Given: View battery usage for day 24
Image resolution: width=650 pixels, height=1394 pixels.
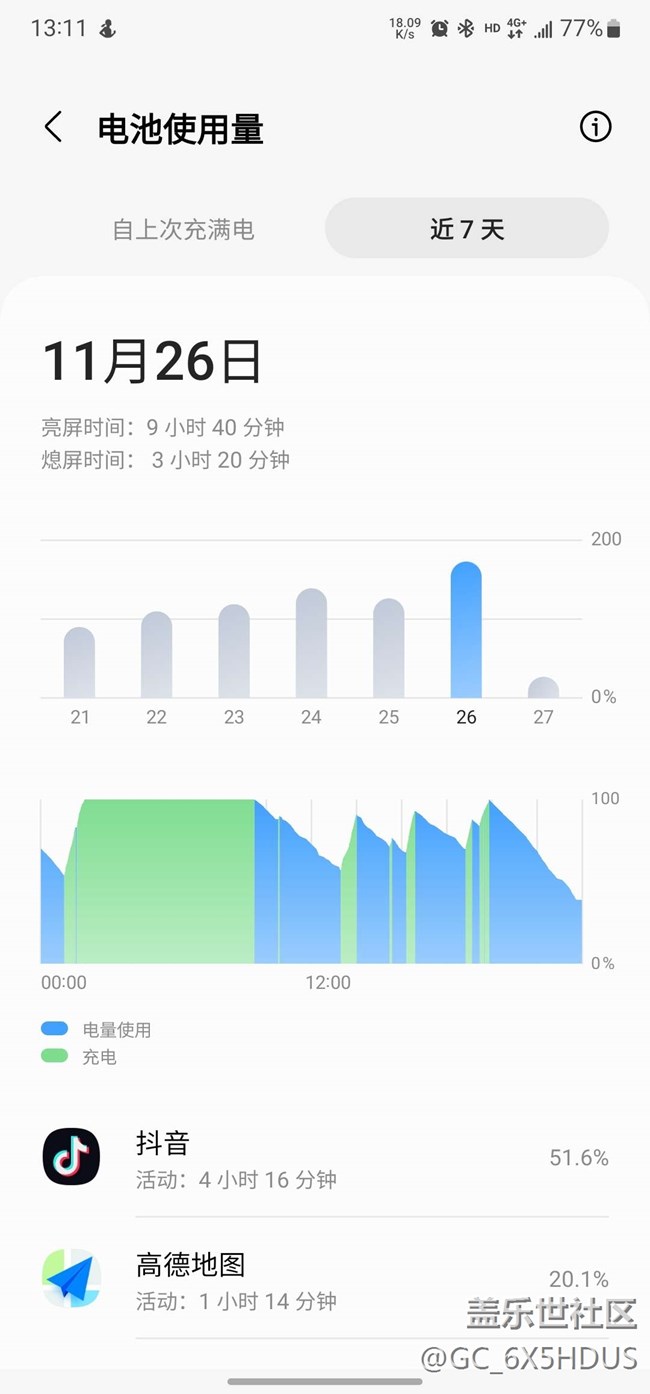Looking at the screenshot, I should [311, 644].
